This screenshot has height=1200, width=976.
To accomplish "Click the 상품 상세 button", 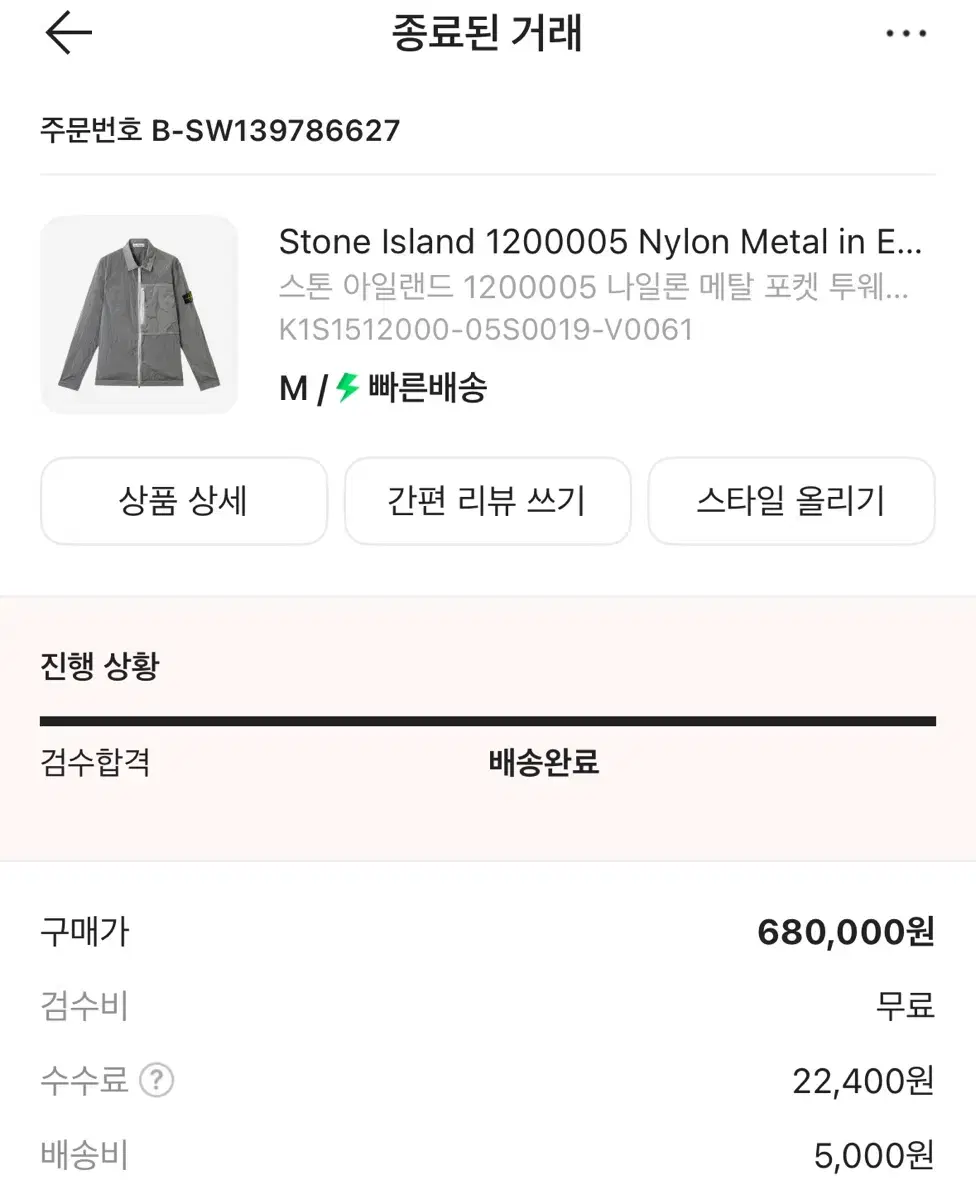I will [x=183, y=501].
